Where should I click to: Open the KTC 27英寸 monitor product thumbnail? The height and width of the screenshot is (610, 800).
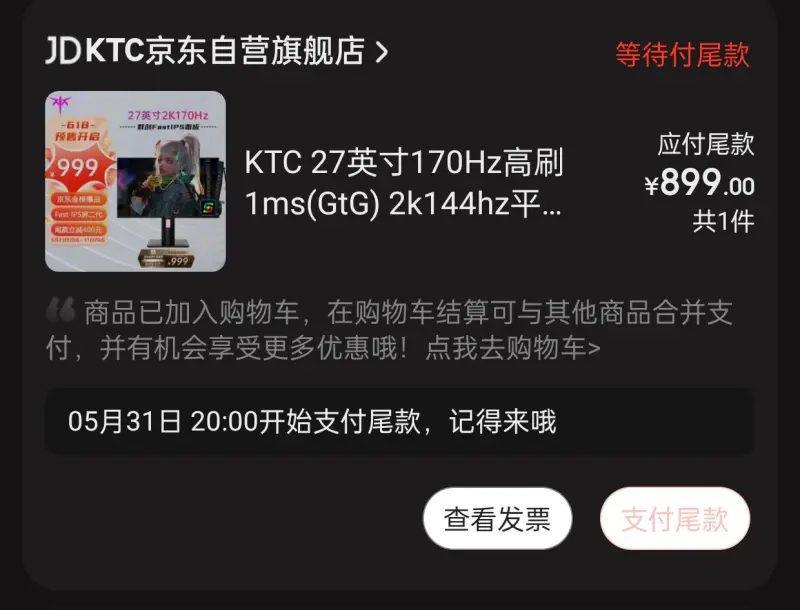135,182
